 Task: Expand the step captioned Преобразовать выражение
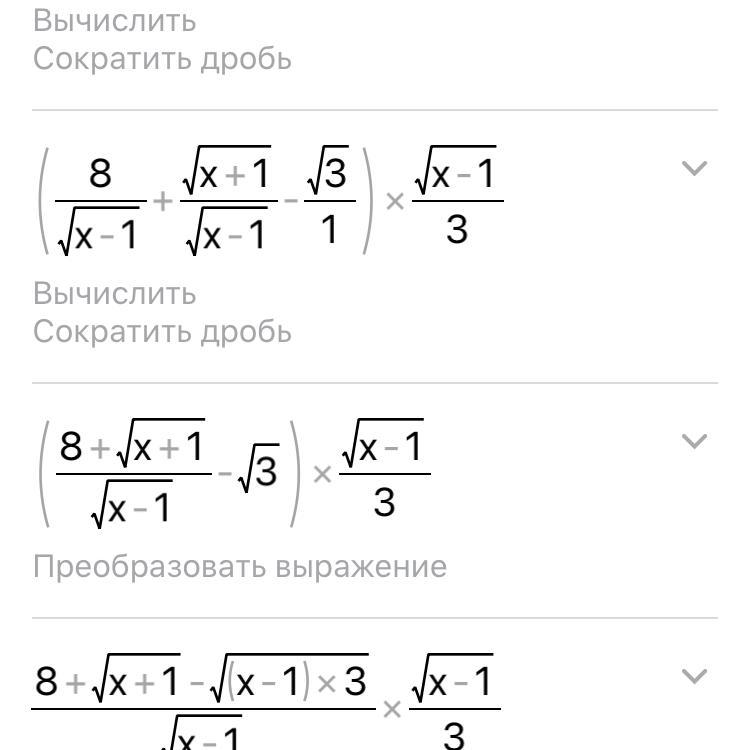coord(694,440)
